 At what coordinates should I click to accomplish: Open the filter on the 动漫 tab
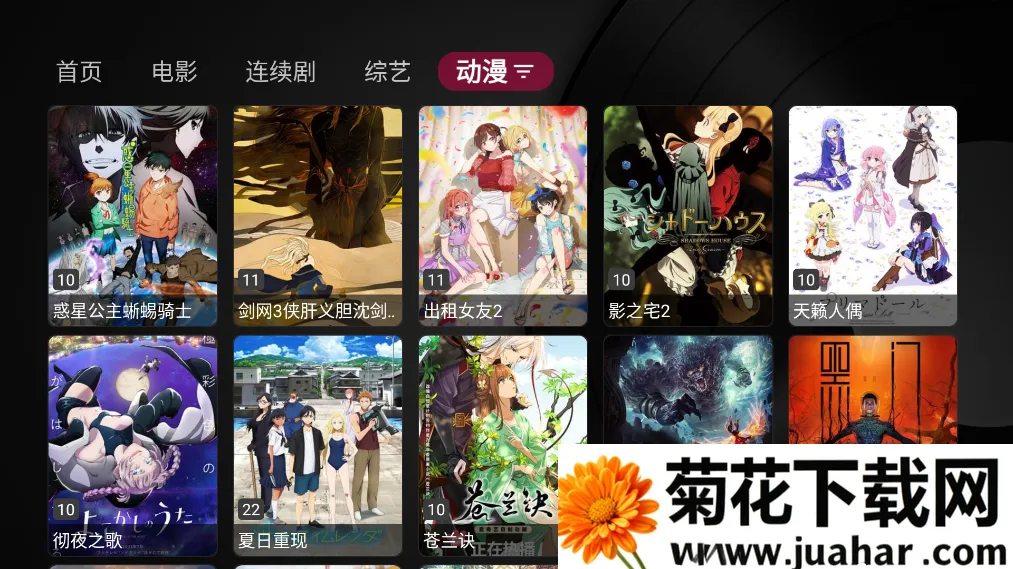pos(525,72)
